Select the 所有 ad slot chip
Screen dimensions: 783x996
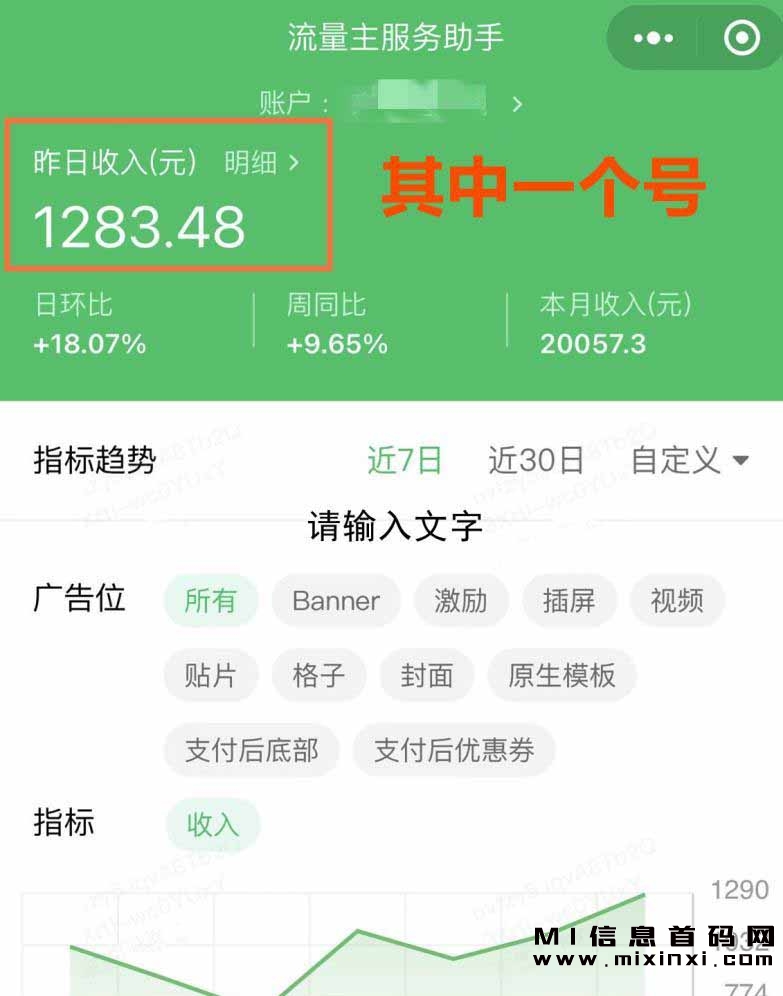coord(211,600)
